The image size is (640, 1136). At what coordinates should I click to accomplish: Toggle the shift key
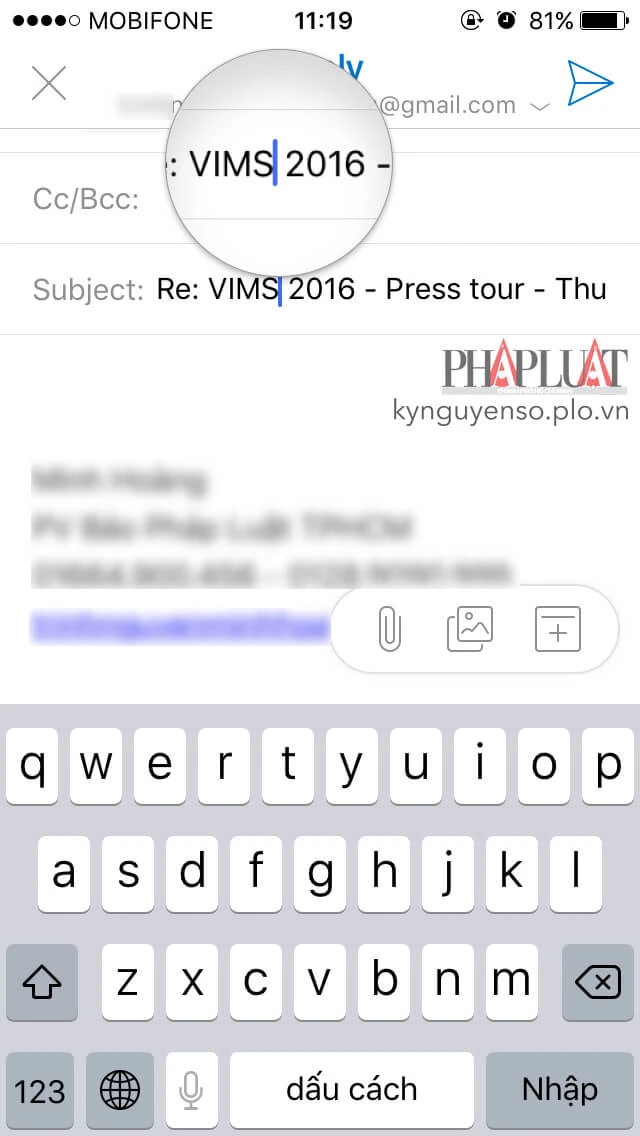pyautogui.click(x=41, y=983)
